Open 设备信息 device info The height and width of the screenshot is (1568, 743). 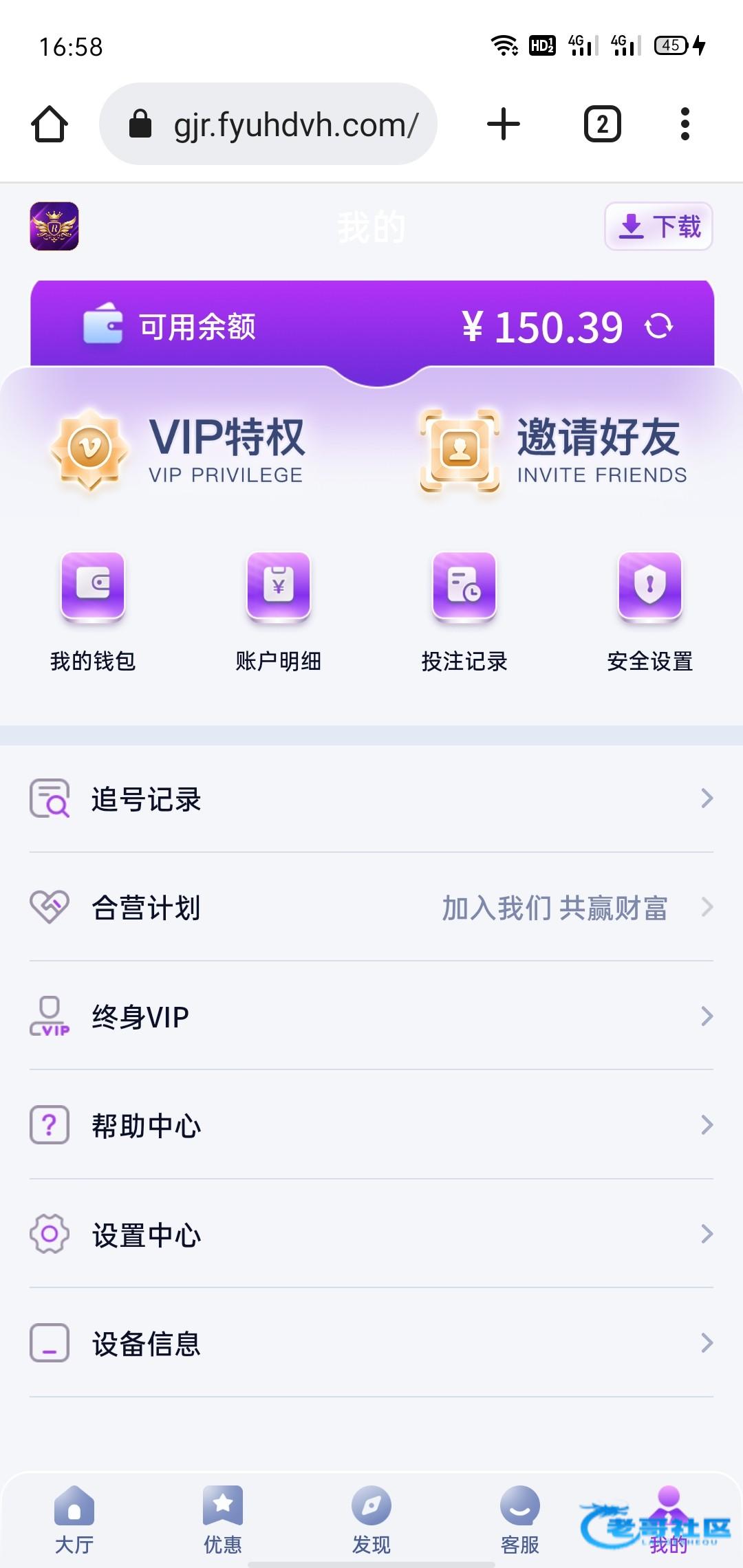371,1342
